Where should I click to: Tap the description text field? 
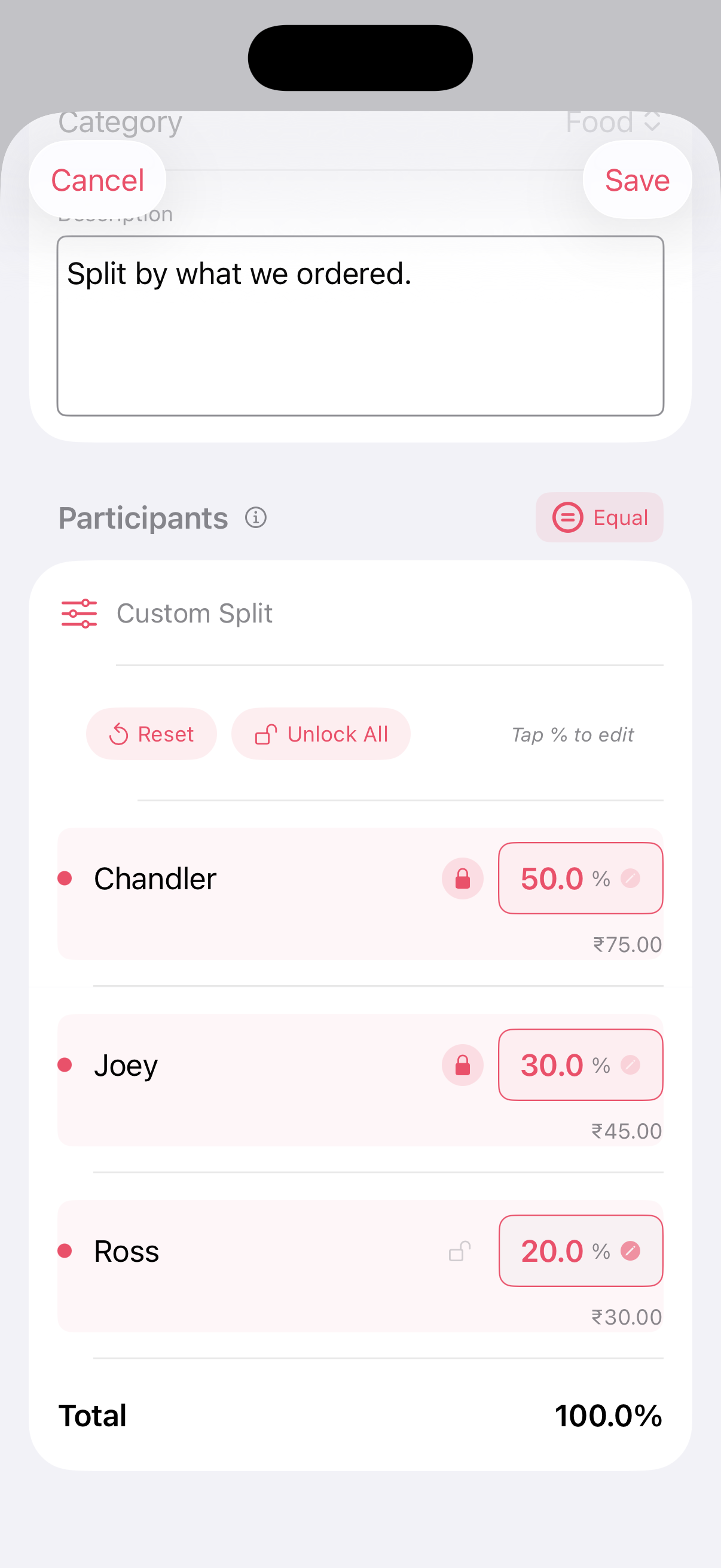coord(360,324)
